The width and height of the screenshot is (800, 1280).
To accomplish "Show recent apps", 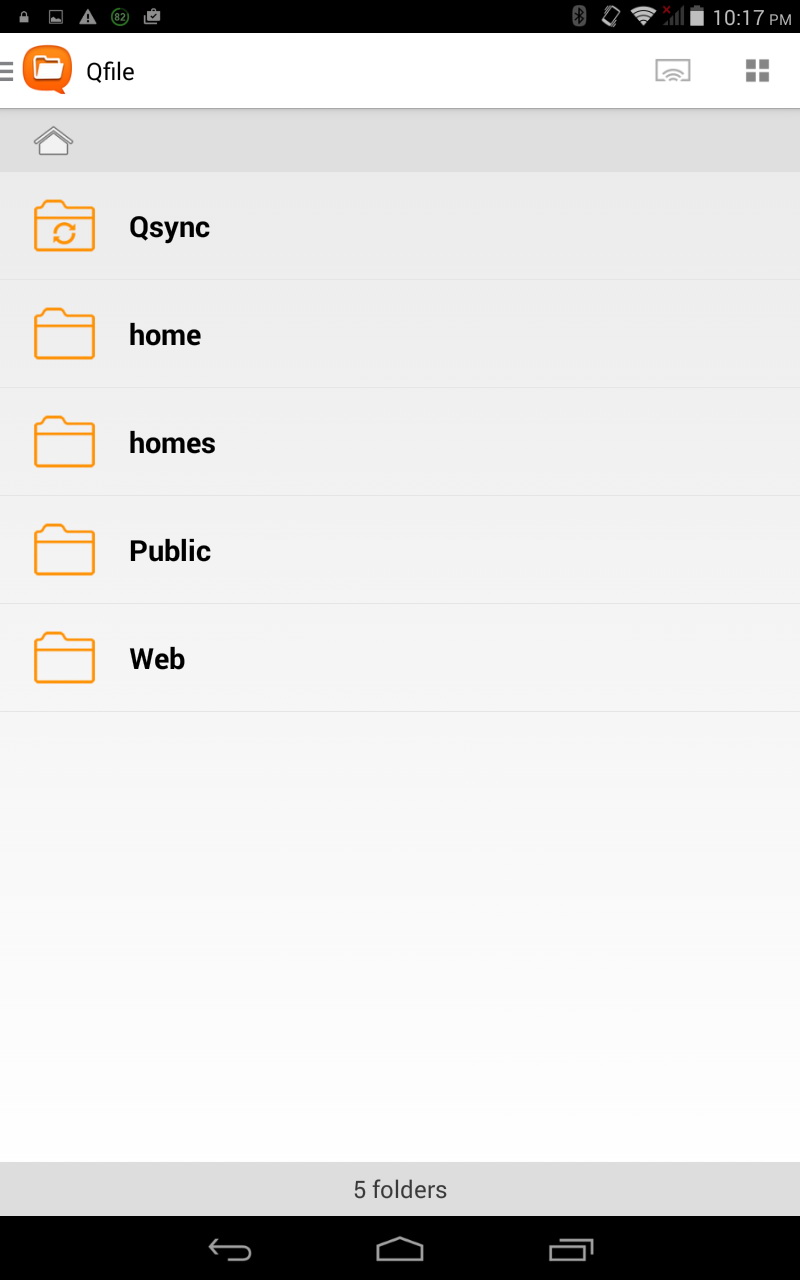I will pyautogui.click(x=571, y=1249).
